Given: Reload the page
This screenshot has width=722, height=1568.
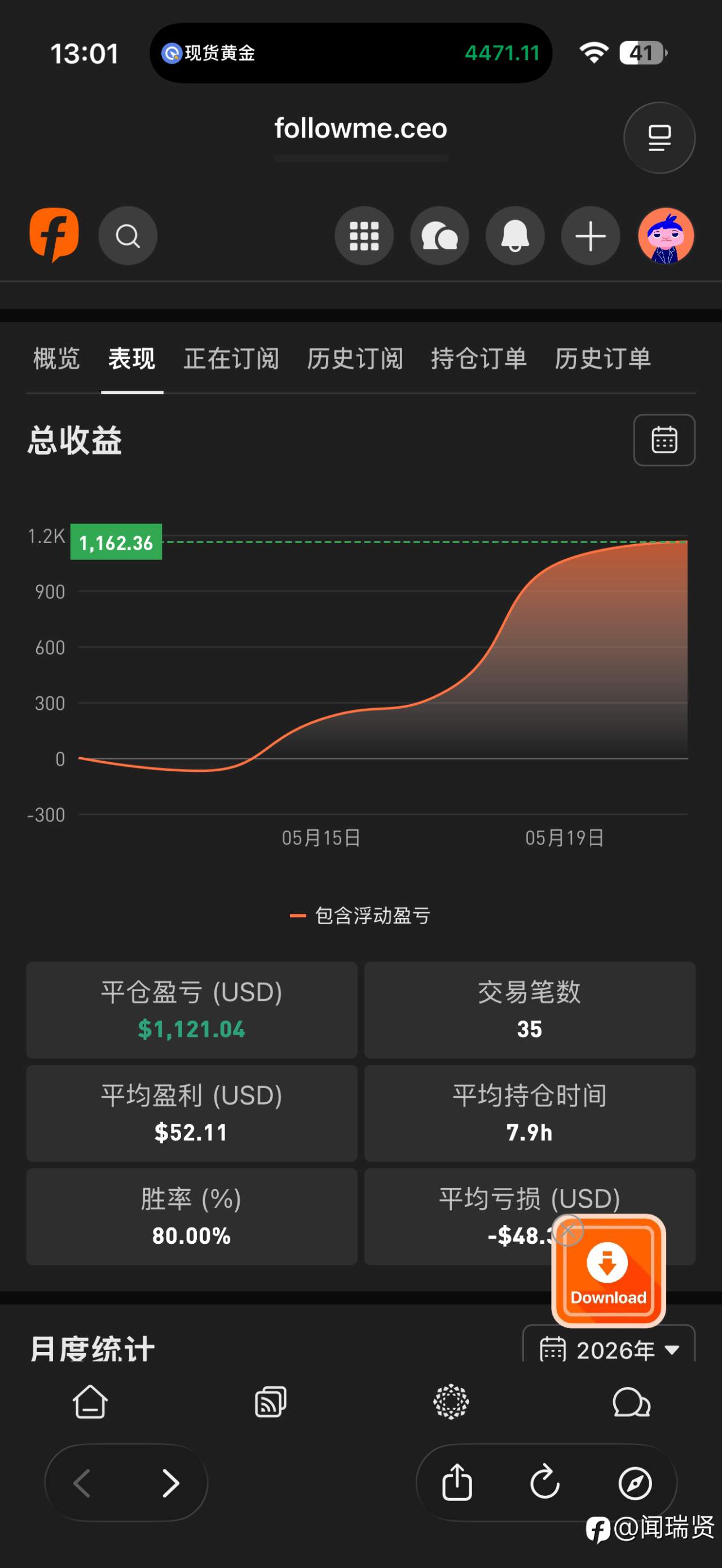Looking at the screenshot, I should point(545,1482).
